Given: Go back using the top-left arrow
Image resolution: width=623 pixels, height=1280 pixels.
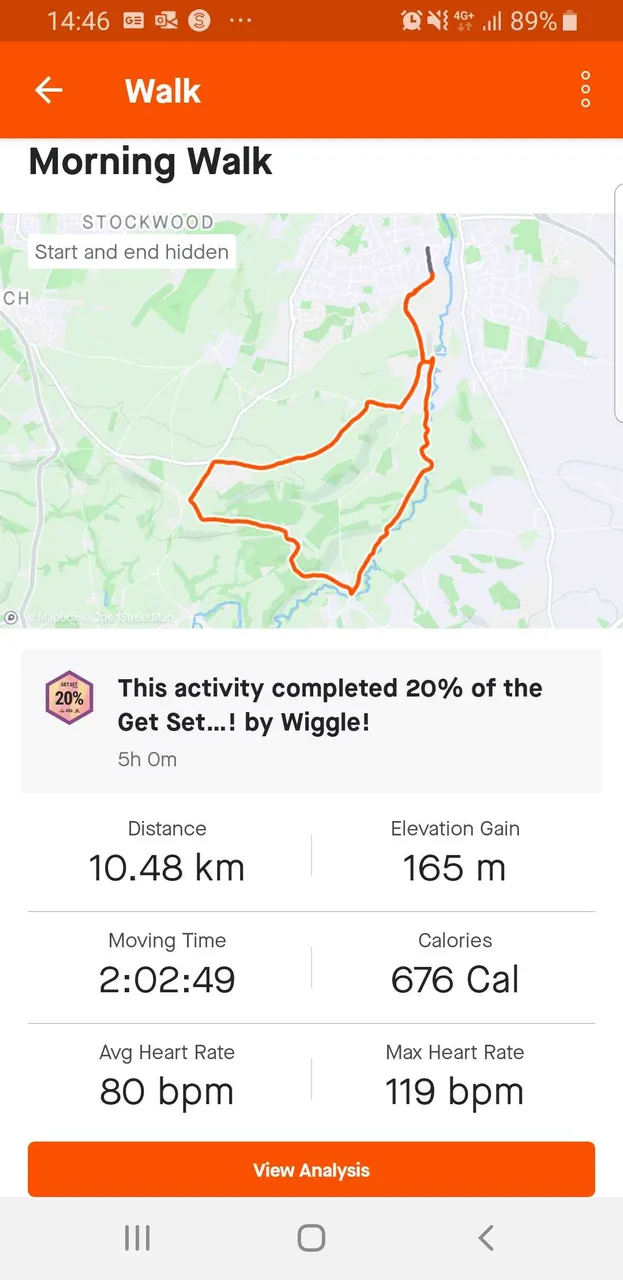Looking at the screenshot, I should tap(49, 91).
